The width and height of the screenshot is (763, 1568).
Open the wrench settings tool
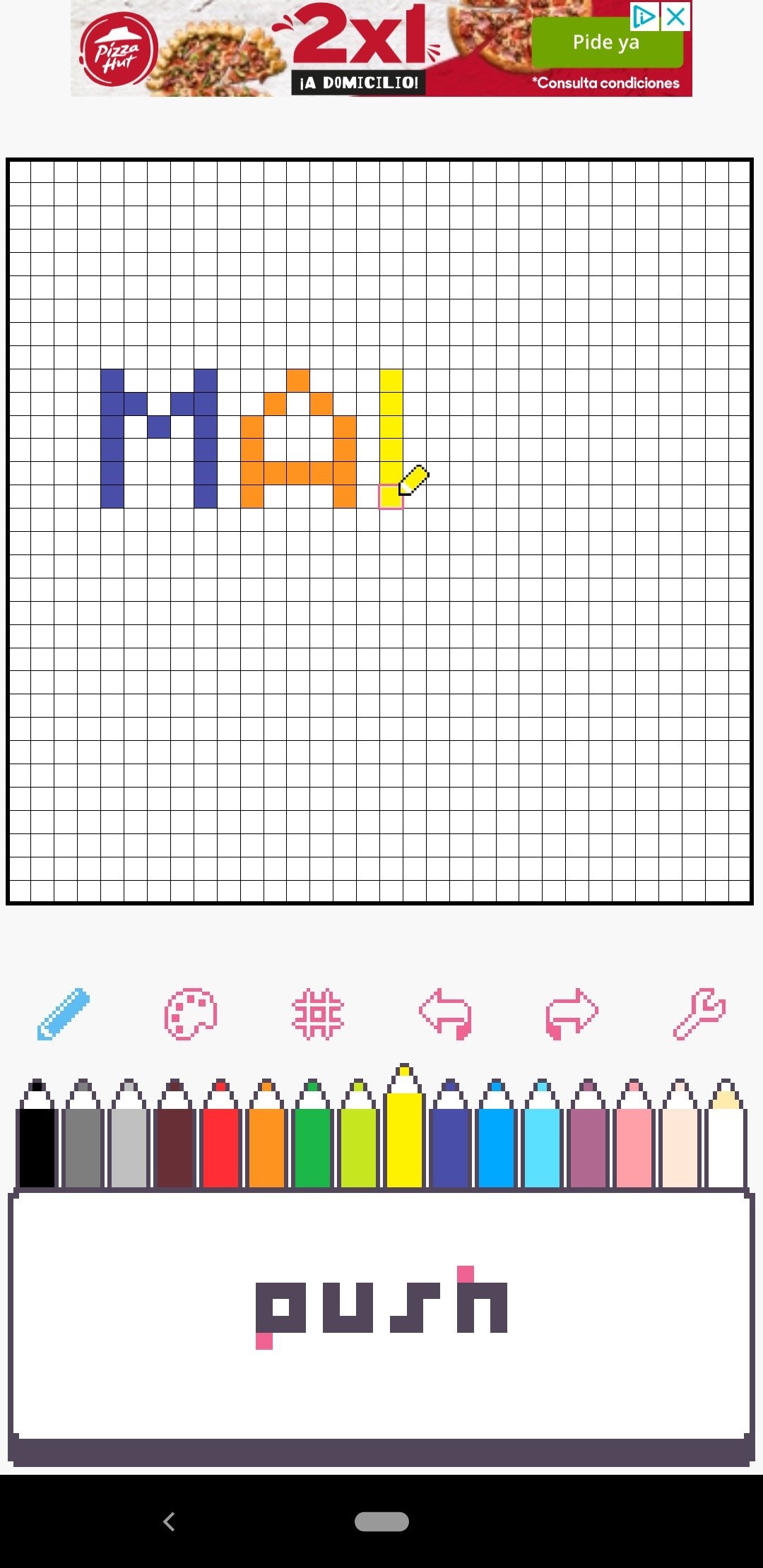699,1014
